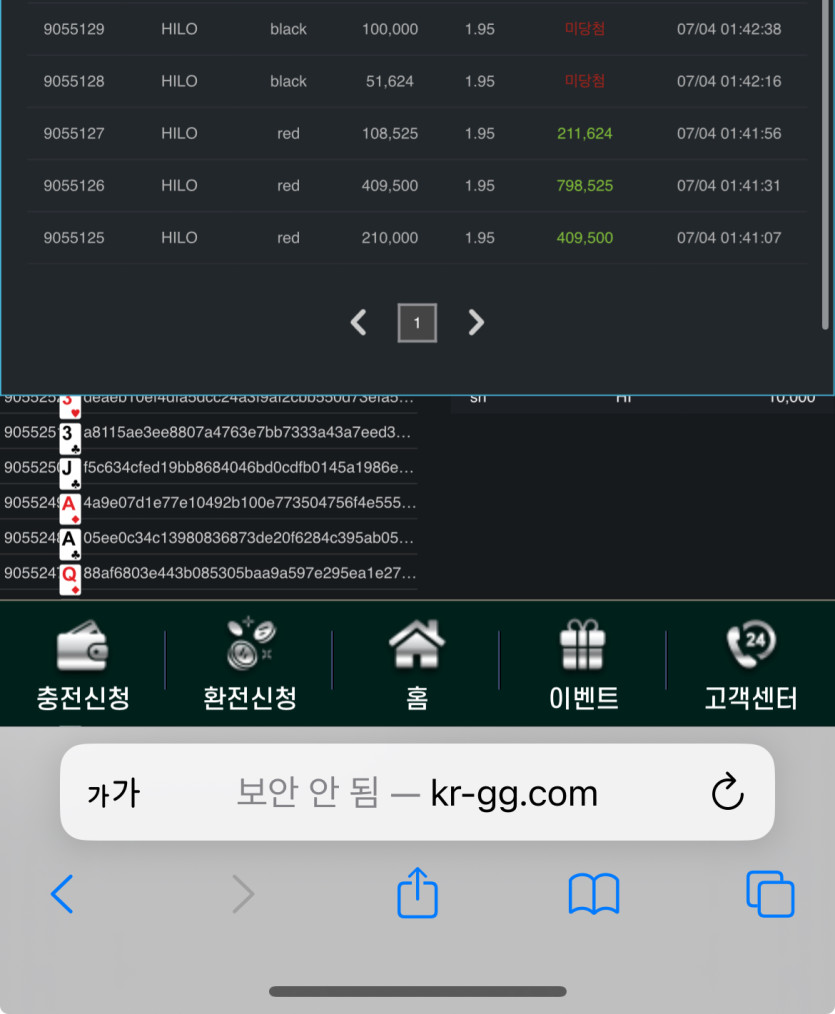Open the 가가 text size menu

(x=113, y=793)
